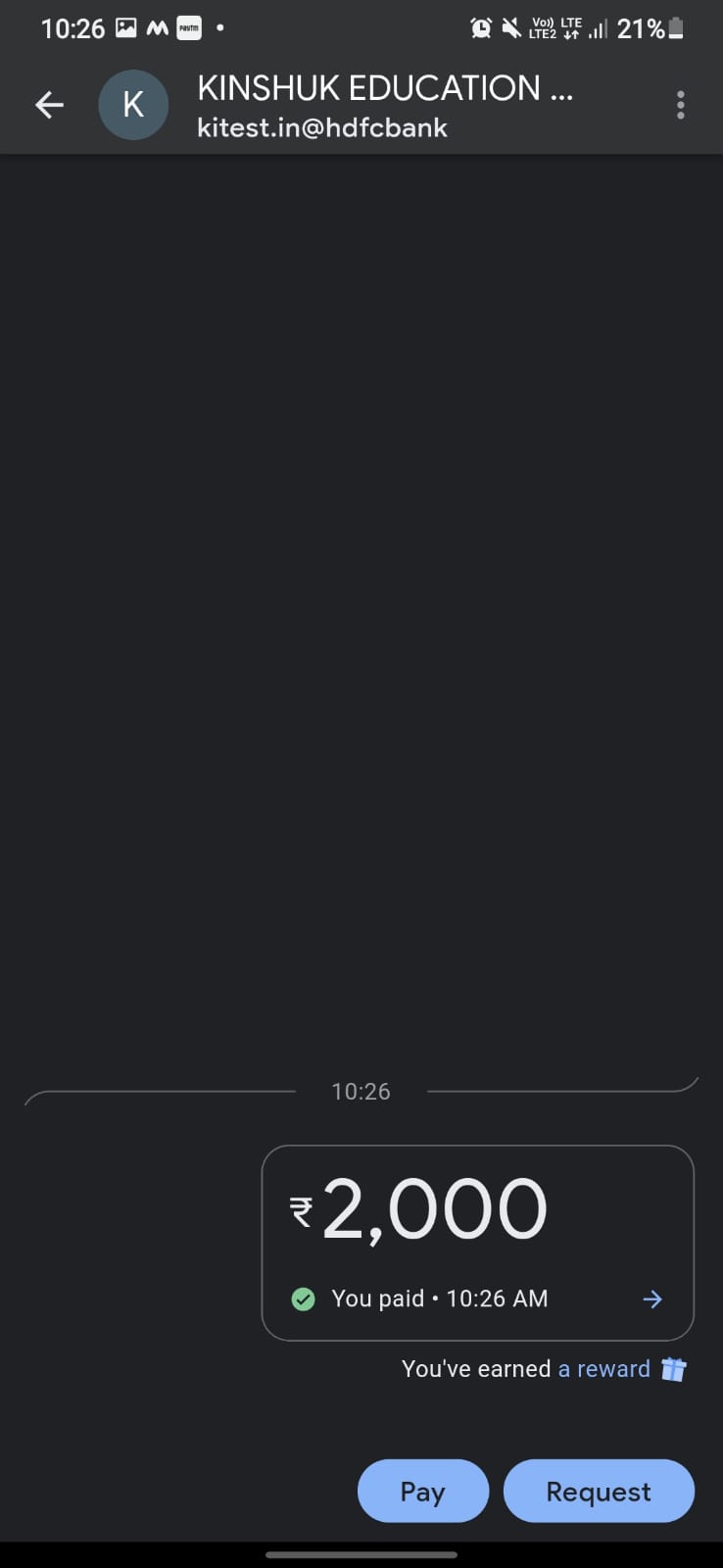Open Kinshuk Education profile avatar
Screen dimensions: 723x1568
tap(133, 105)
